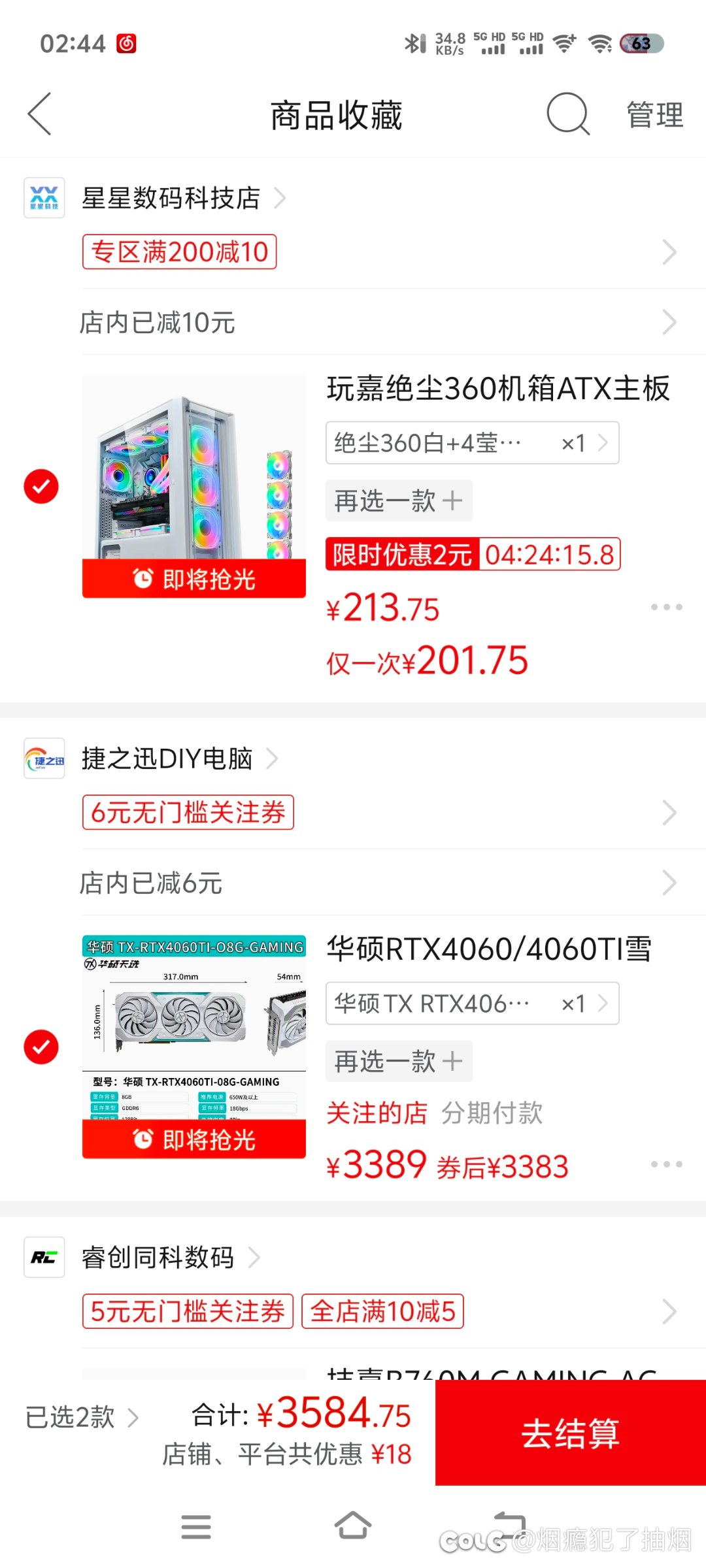This screenshot has height=1568, width=706.
Task: Expand 店内已减6元 discount details
Action: (379, 883)
